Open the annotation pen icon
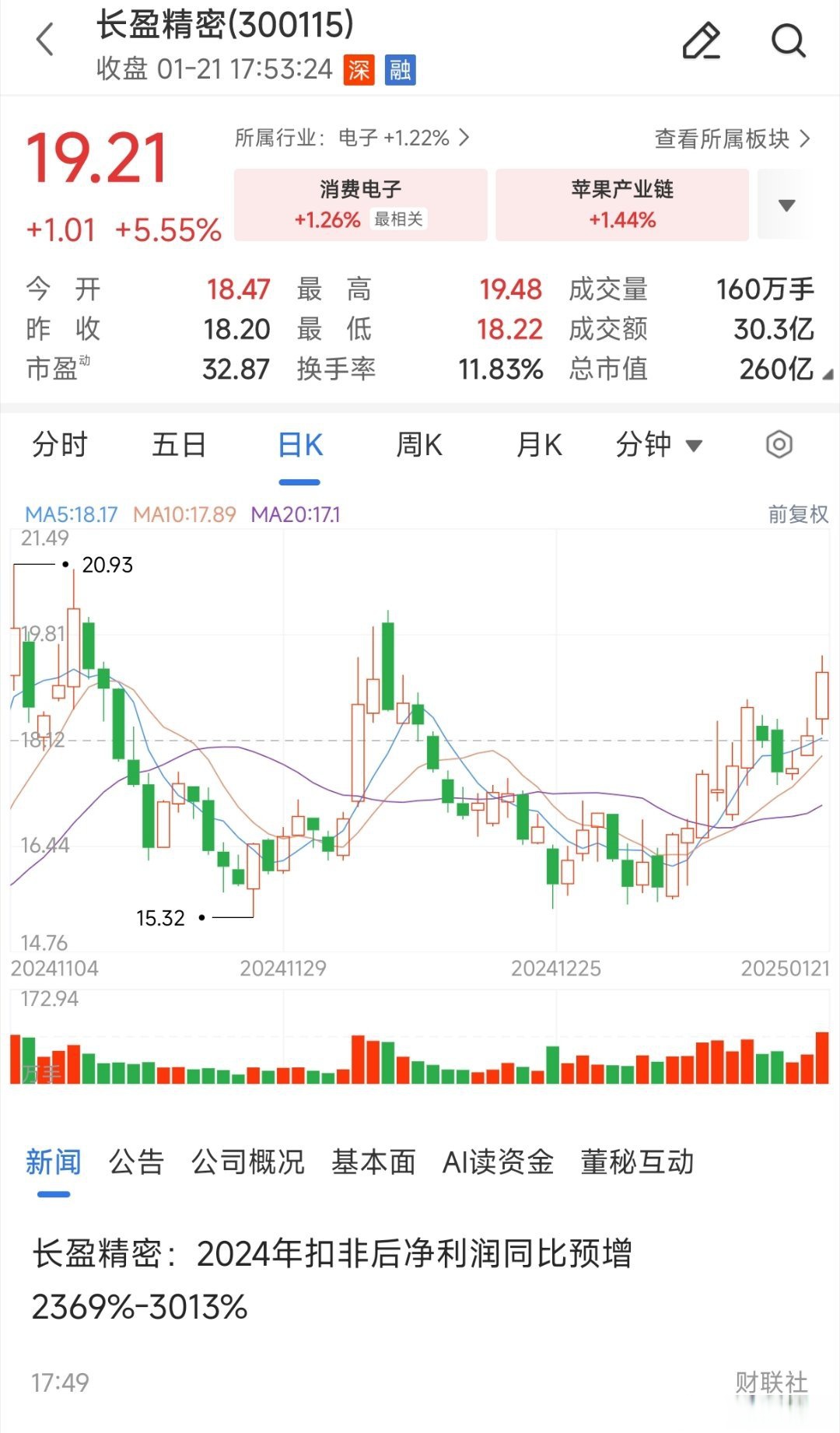 coord(701,40)
